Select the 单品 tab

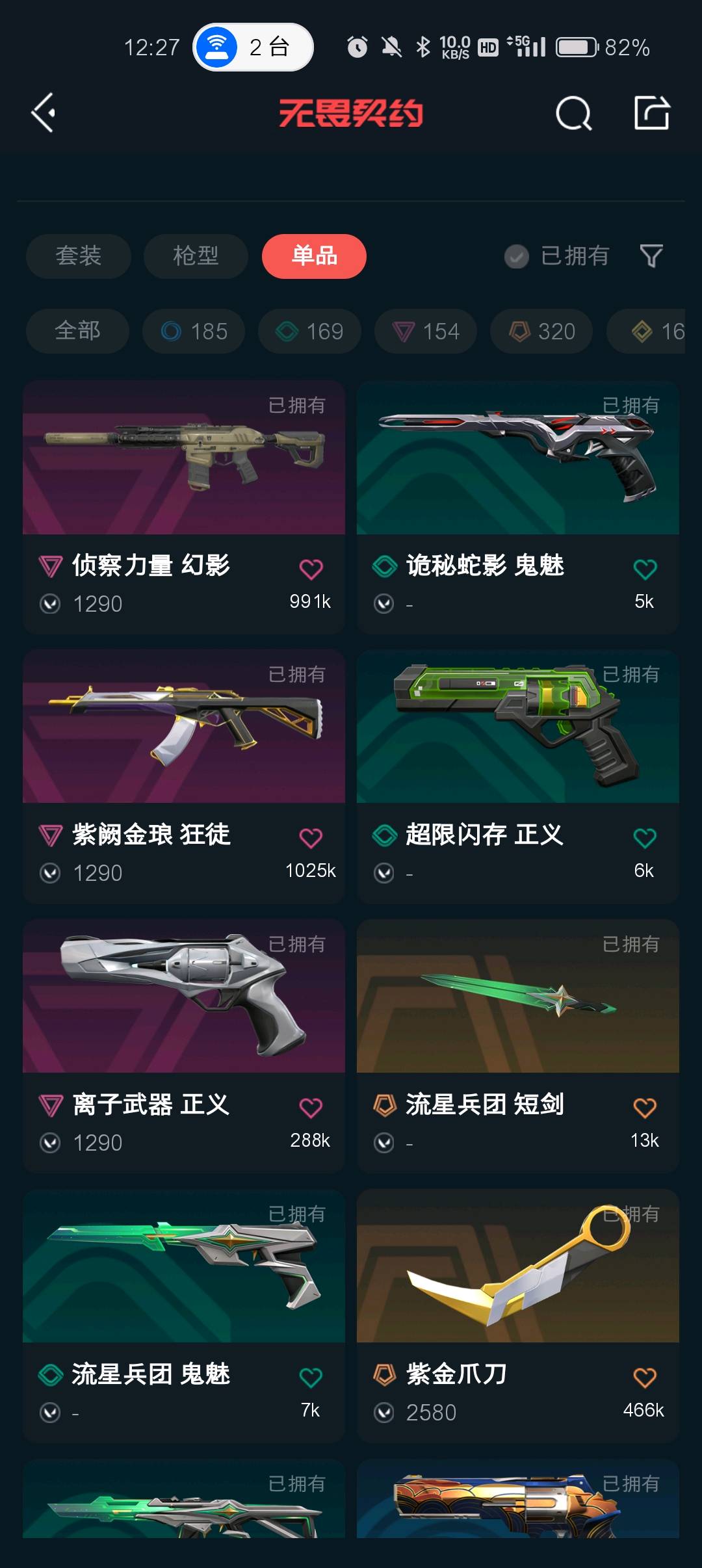tap(314, 256)
